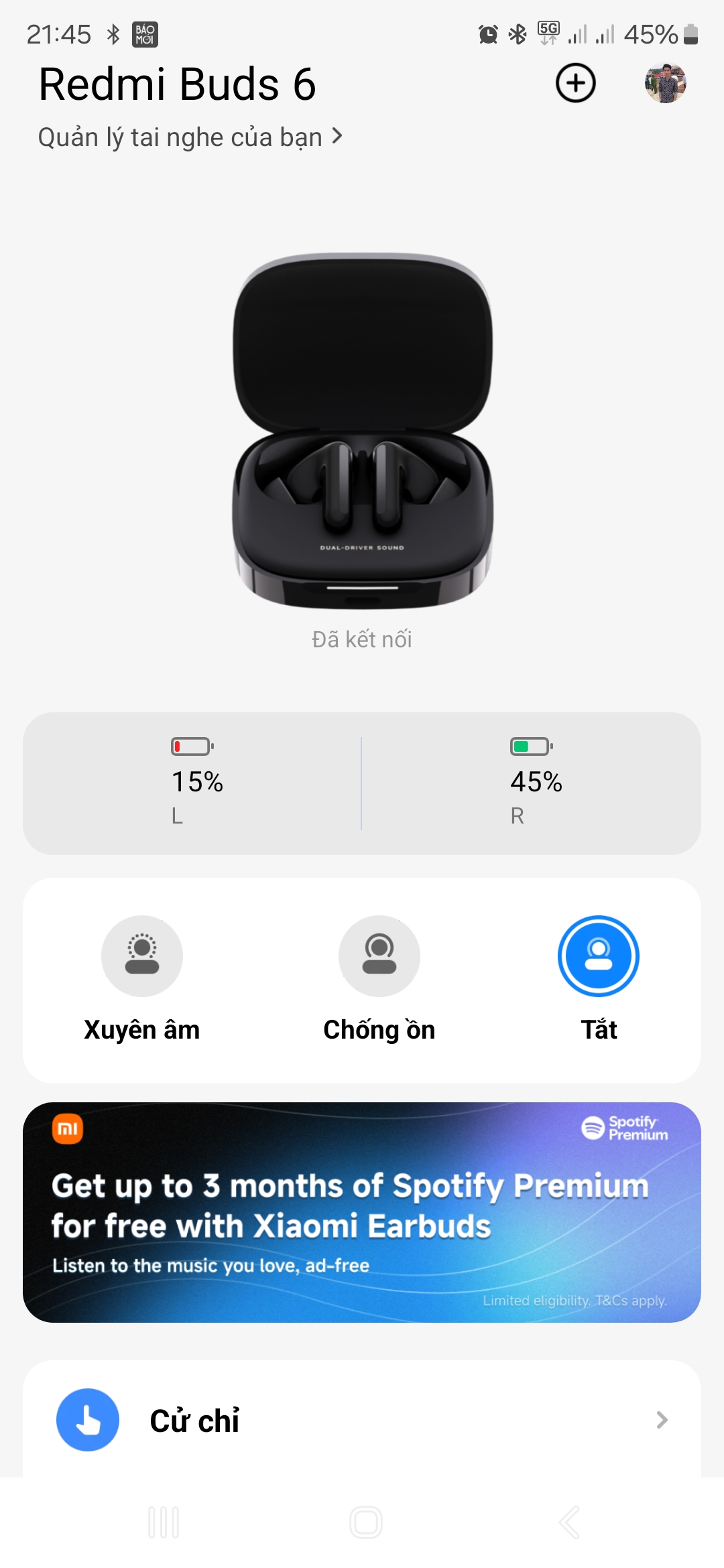Select the Tắt mode
Image resolution: width=724 pixels, height=1568 pixels.
[599, 956]
